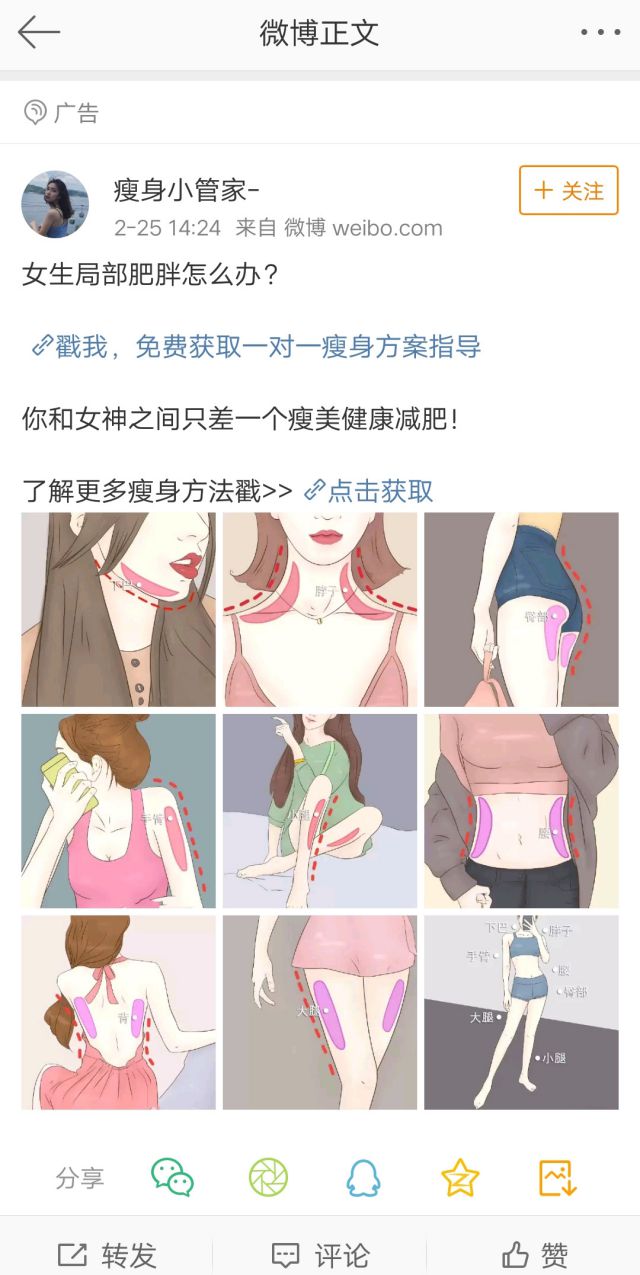
Task: Repost with the 转发 button
Action: (107, 1254)
